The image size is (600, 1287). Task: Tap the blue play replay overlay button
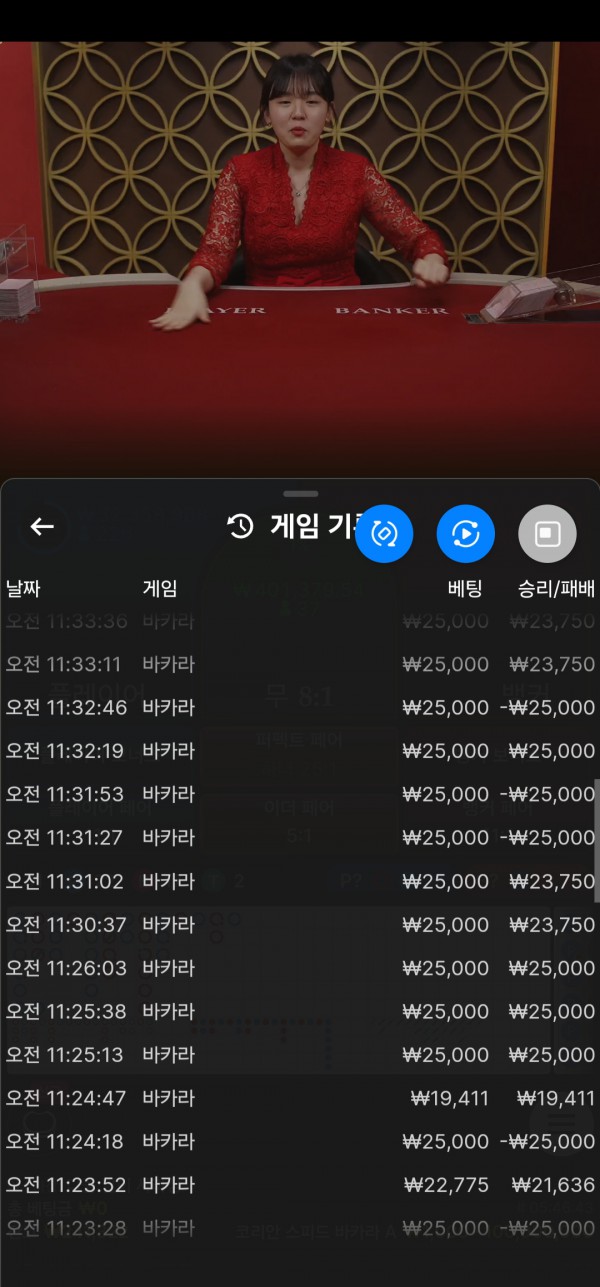pyautogui.click(x=465, y=533)
